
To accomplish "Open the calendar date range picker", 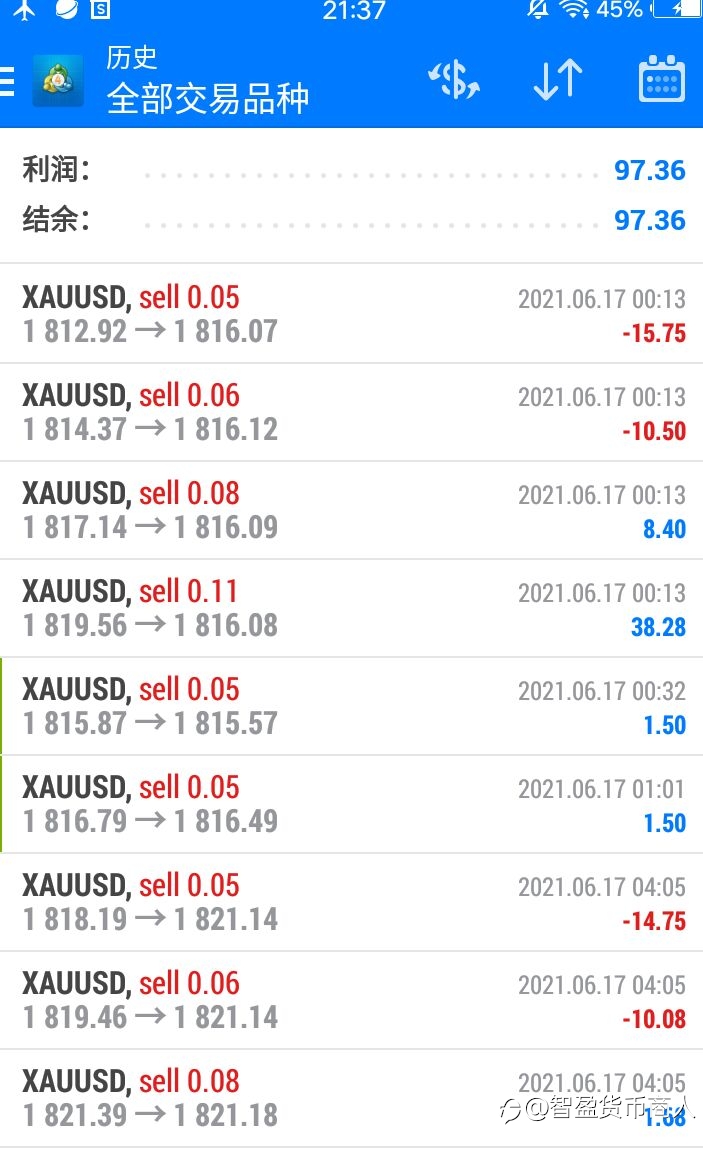I will (662, 79).
